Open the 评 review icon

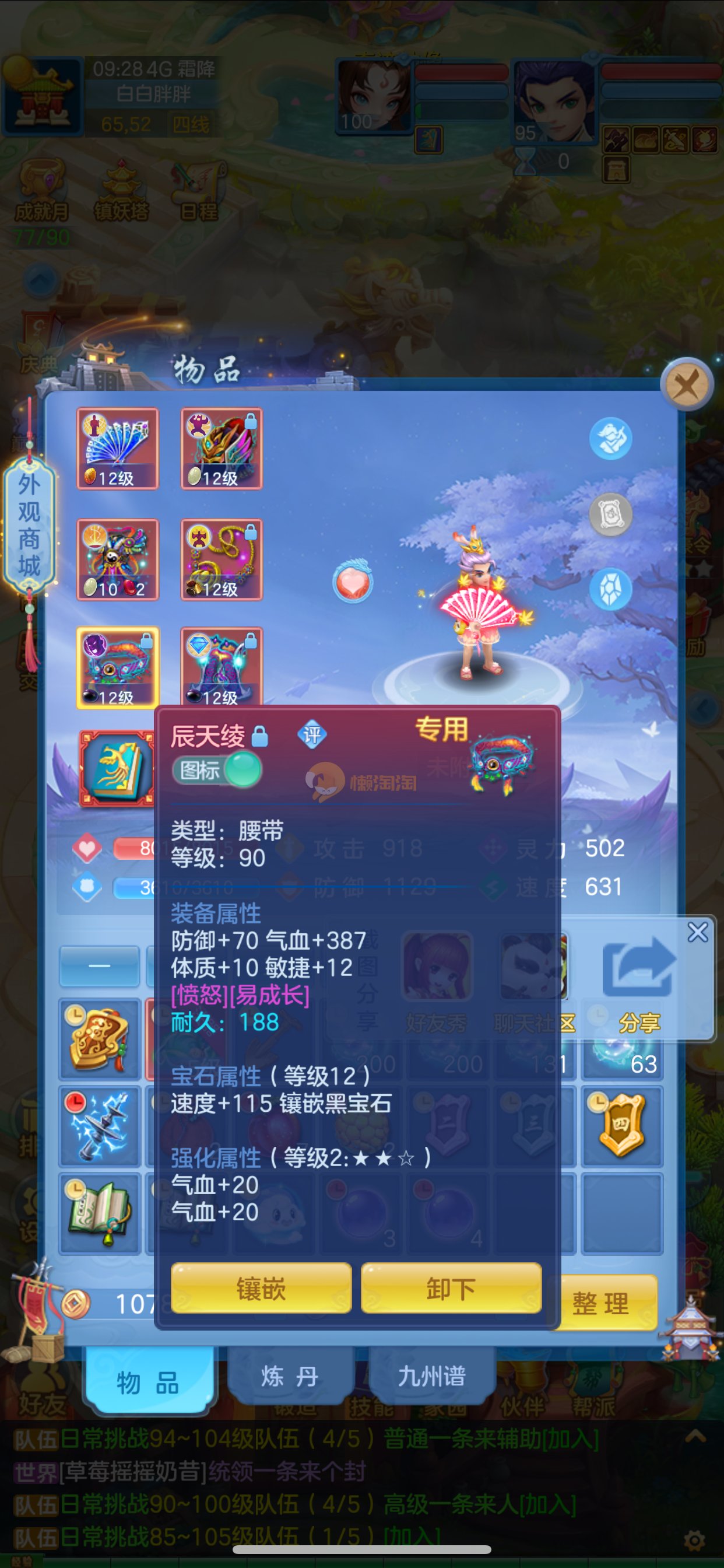click(x=311, y=736)
